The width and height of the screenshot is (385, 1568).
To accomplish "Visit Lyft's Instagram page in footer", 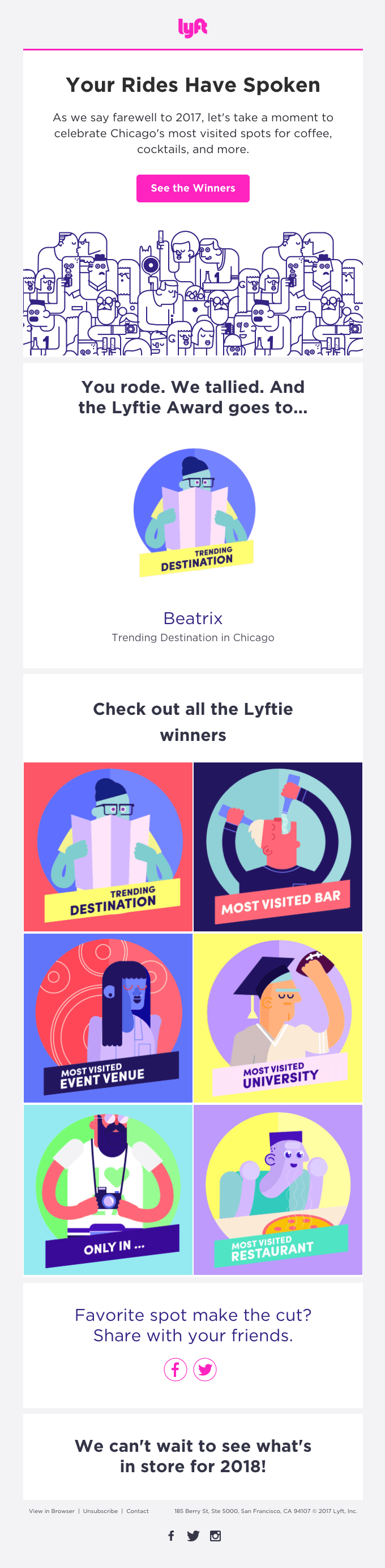I will 215,1536.
